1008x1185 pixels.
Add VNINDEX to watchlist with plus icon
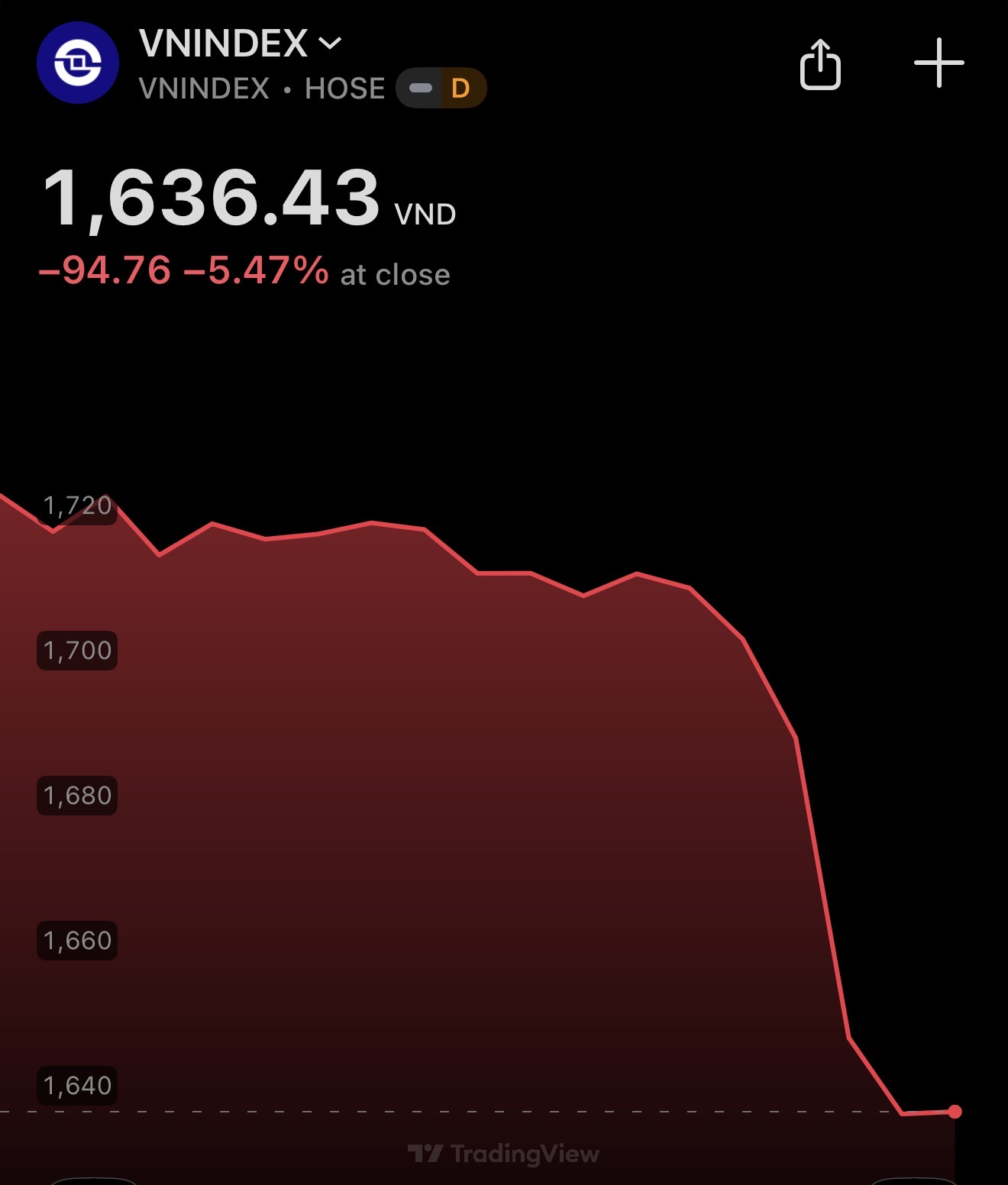939,63
